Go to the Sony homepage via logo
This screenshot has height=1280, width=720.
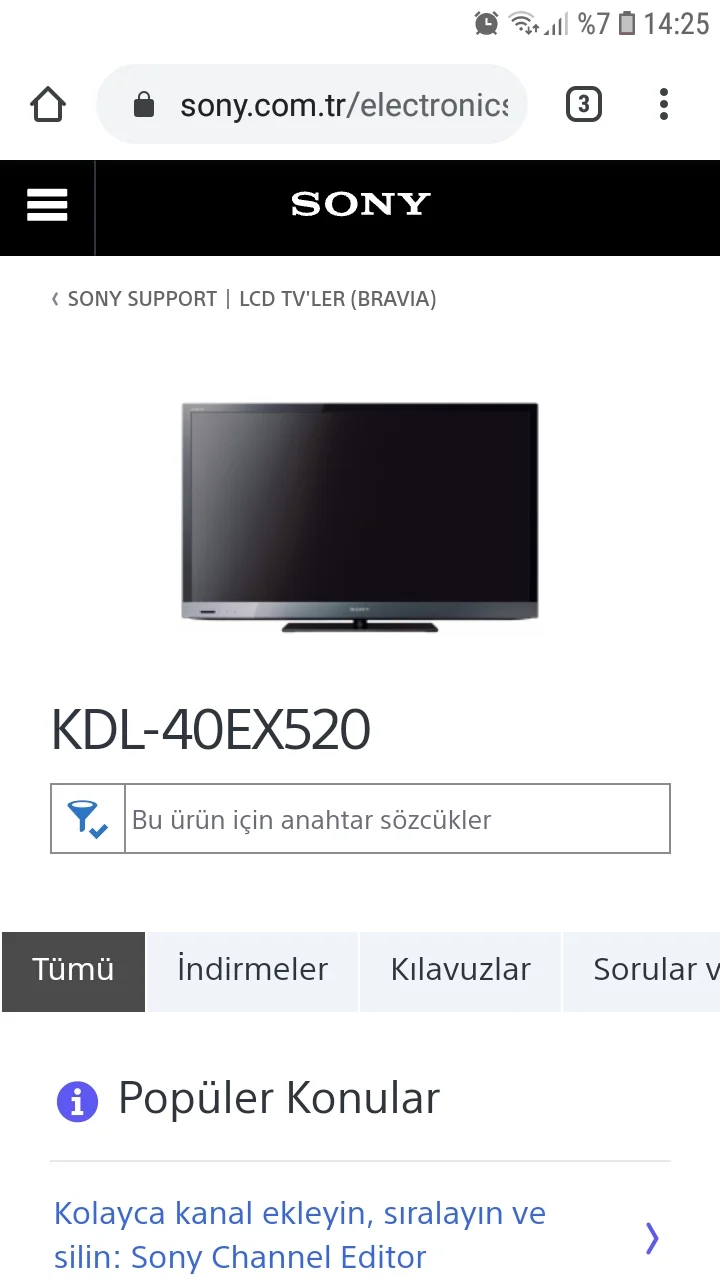(360, 205)
